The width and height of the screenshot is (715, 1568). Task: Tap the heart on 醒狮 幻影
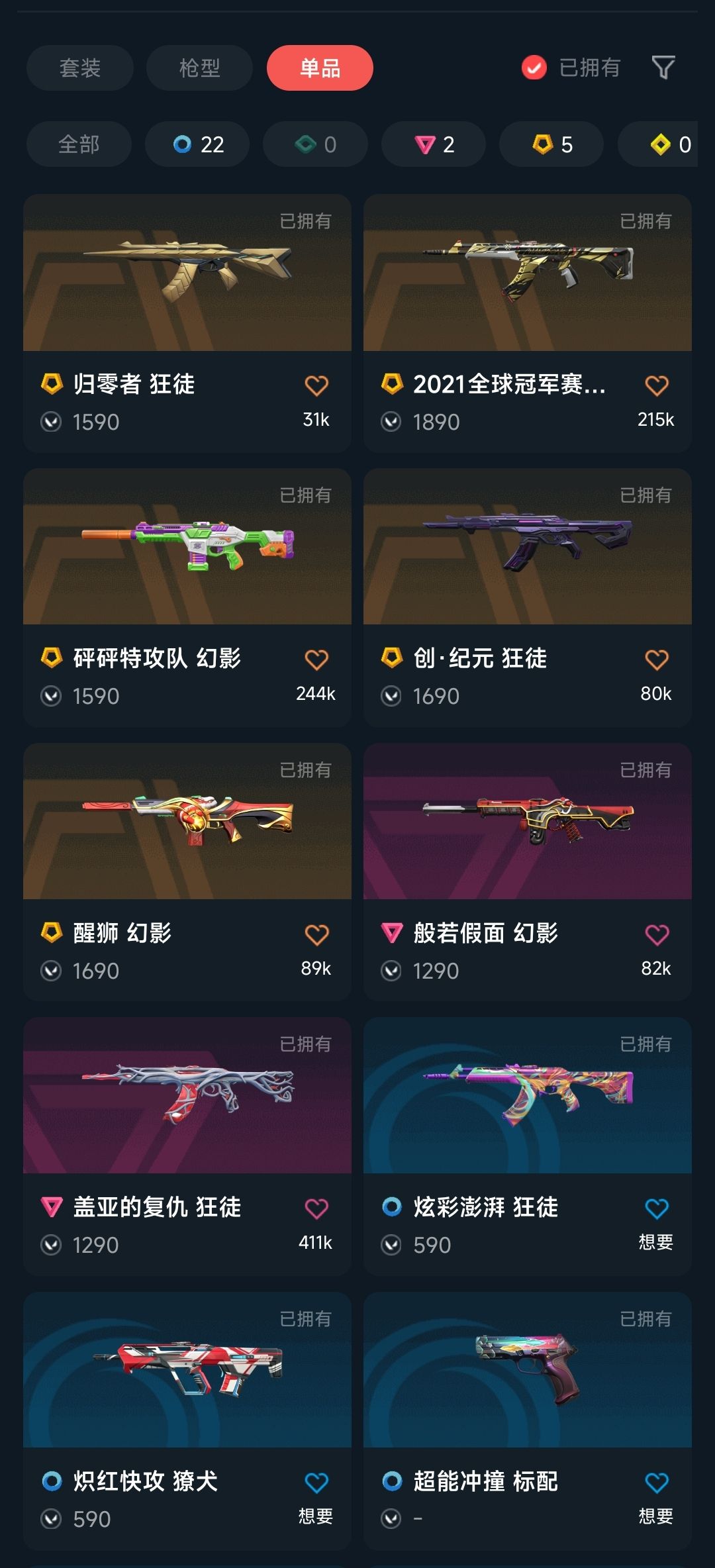click(x=316, y=934)
